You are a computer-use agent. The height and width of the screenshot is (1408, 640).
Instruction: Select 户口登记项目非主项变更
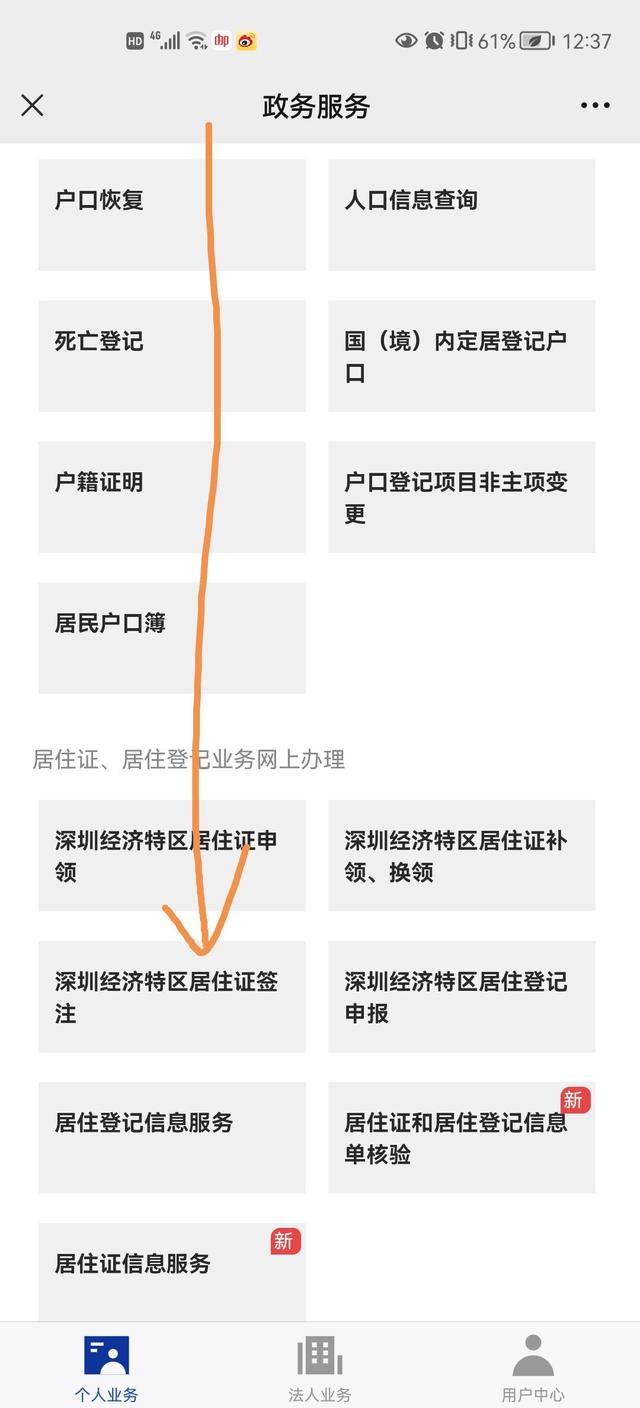(462, 496)
